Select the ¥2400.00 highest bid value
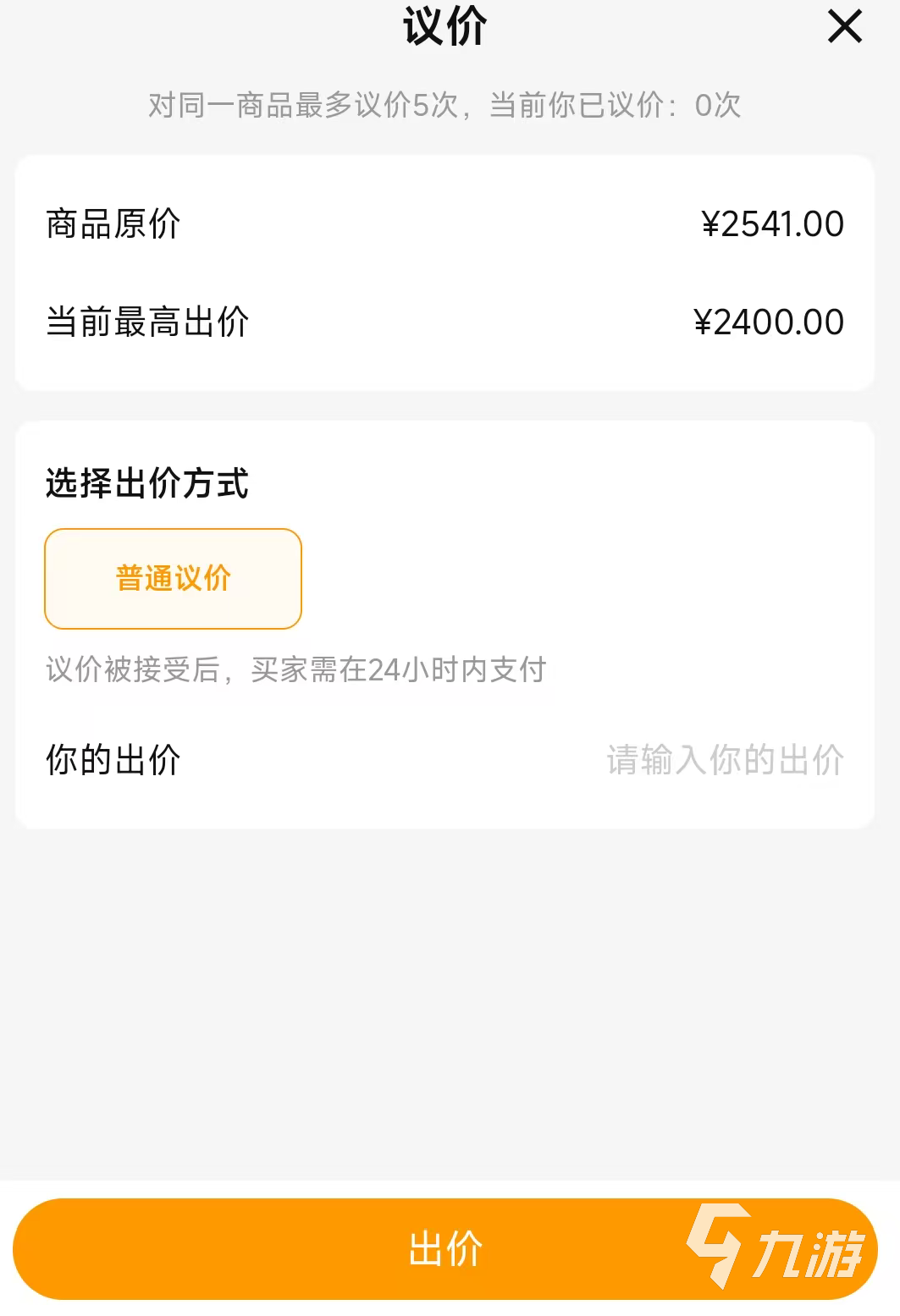The image size is (900, 1316). (x=768, y=320)
